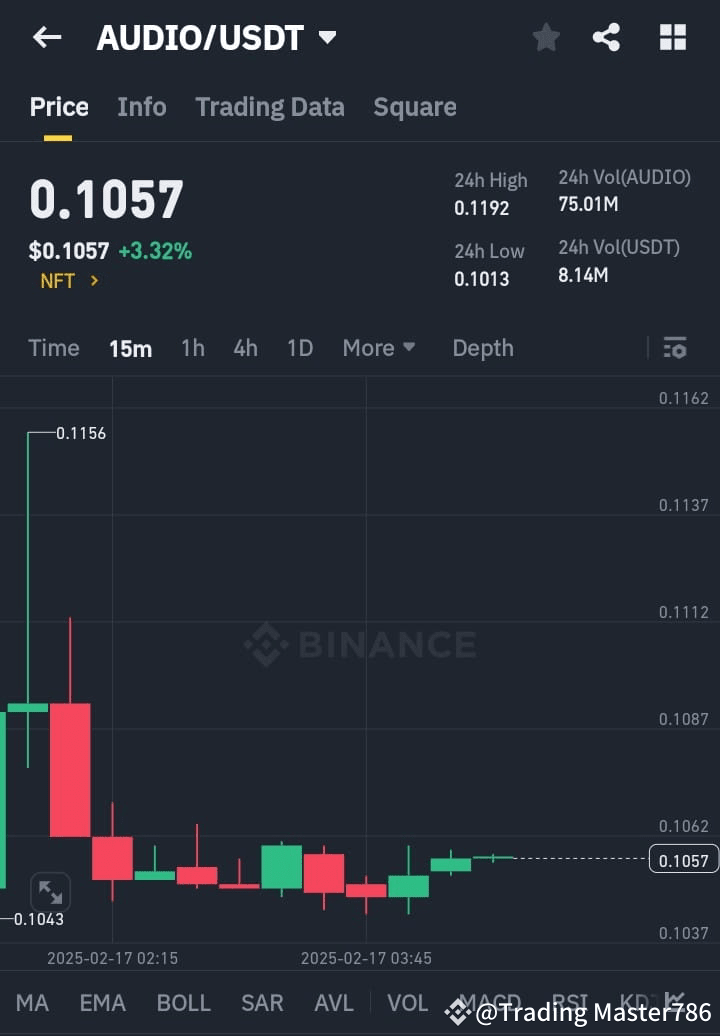
Task: Tap the fullscreen expand icon on the chart
Action: pos(51,891)
